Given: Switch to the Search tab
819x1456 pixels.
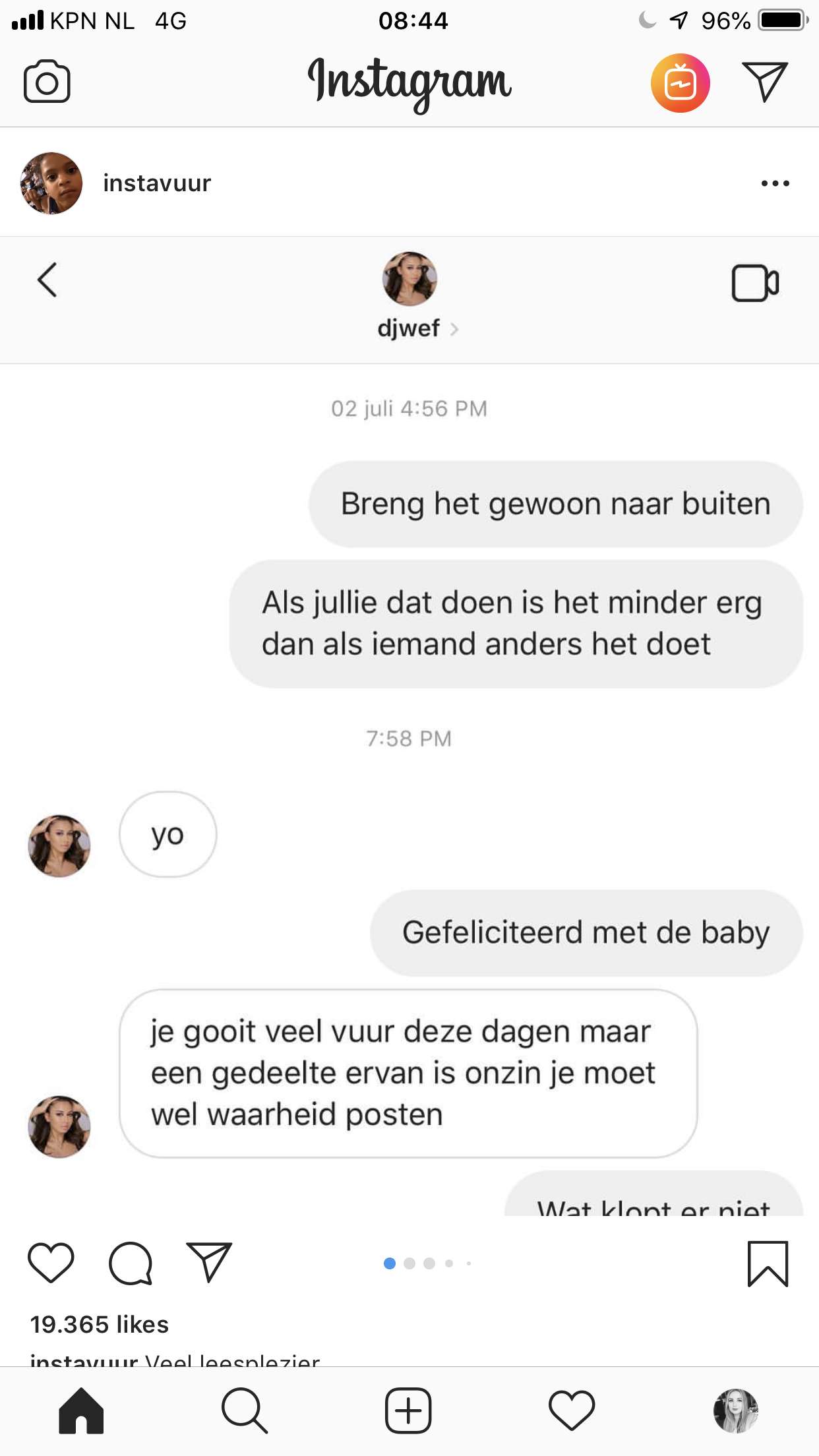Looking at the screenshot, I should click(245, 1410).
